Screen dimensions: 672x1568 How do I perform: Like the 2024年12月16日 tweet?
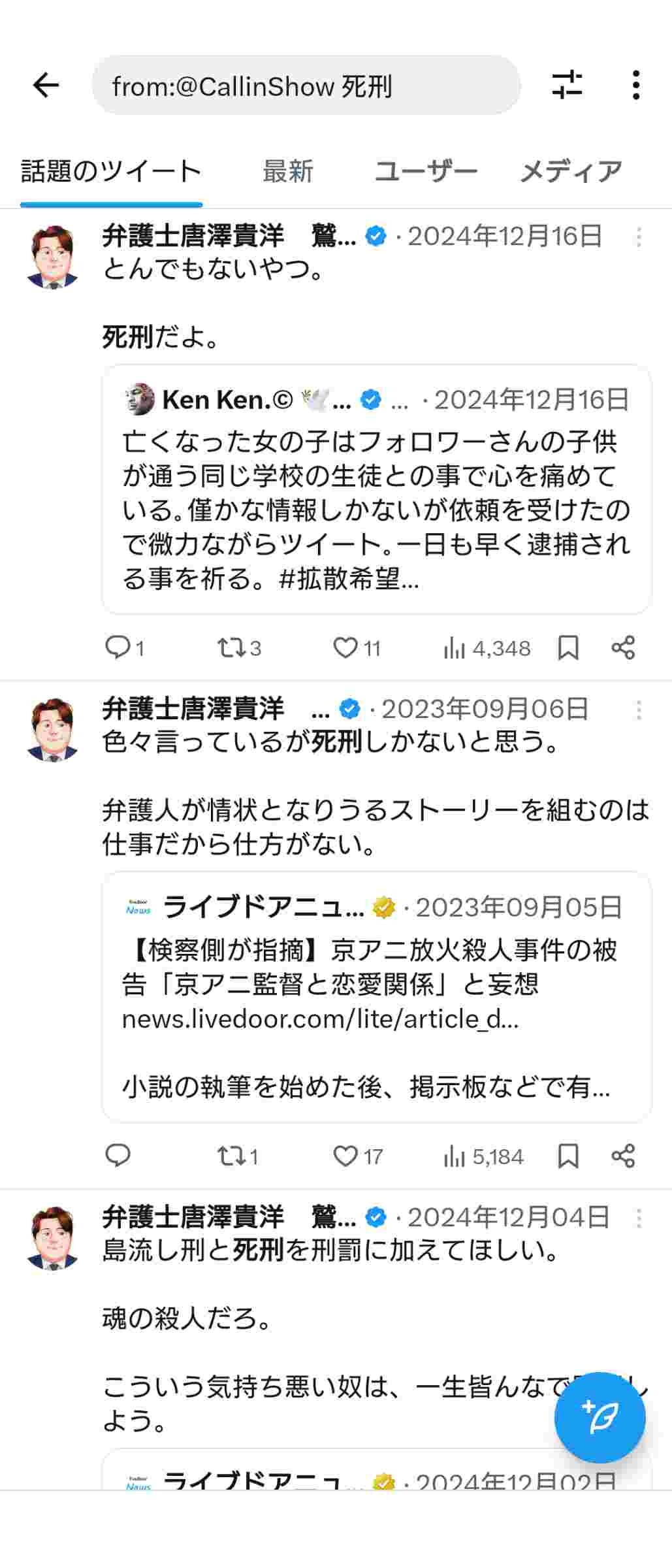point(345,647)
